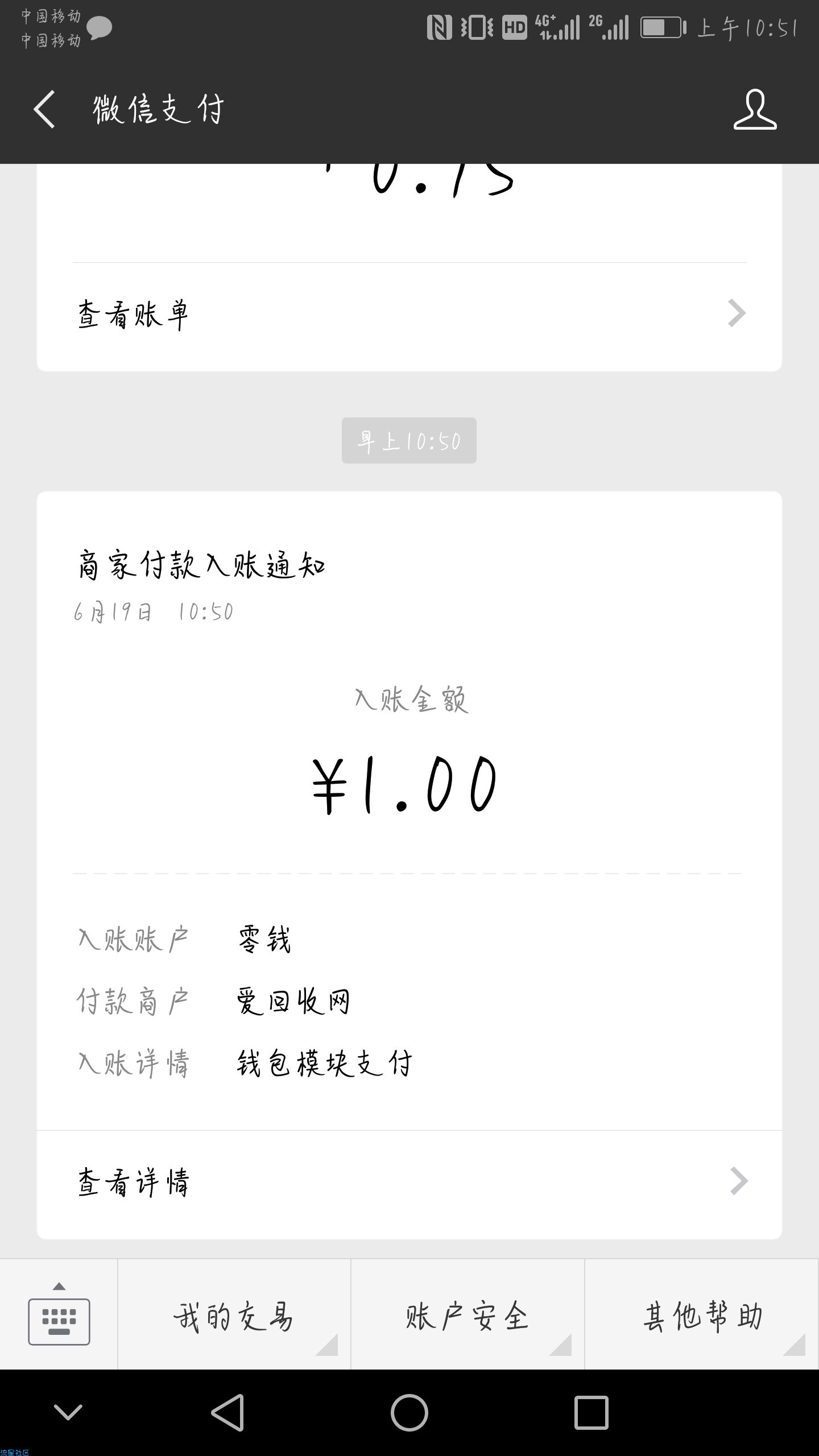The height and width of the screenshot is (1456, 819).
Task: Open the 商家付款入账通知 card
Action: click(x=409, y=810)
